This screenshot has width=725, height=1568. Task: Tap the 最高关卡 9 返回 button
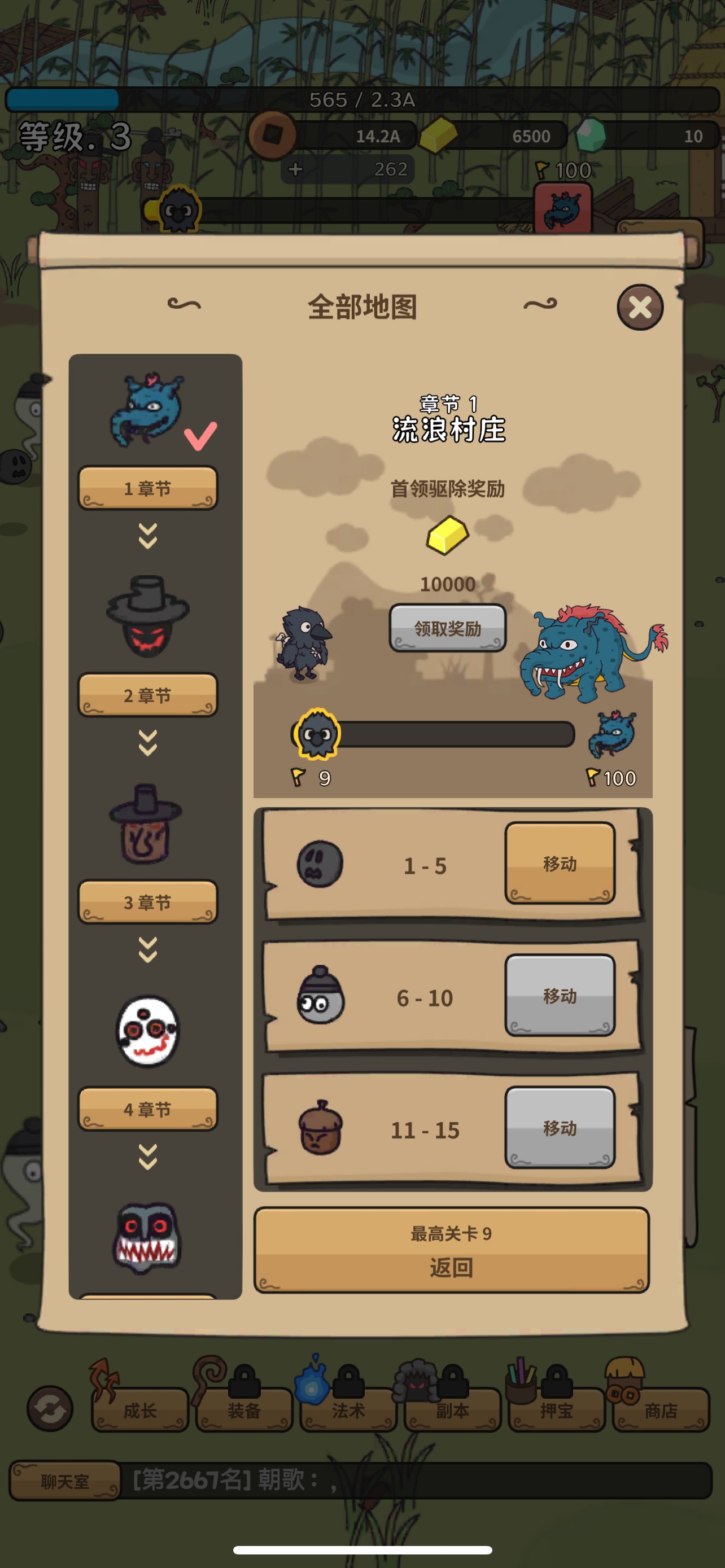tap(451, 1250)
